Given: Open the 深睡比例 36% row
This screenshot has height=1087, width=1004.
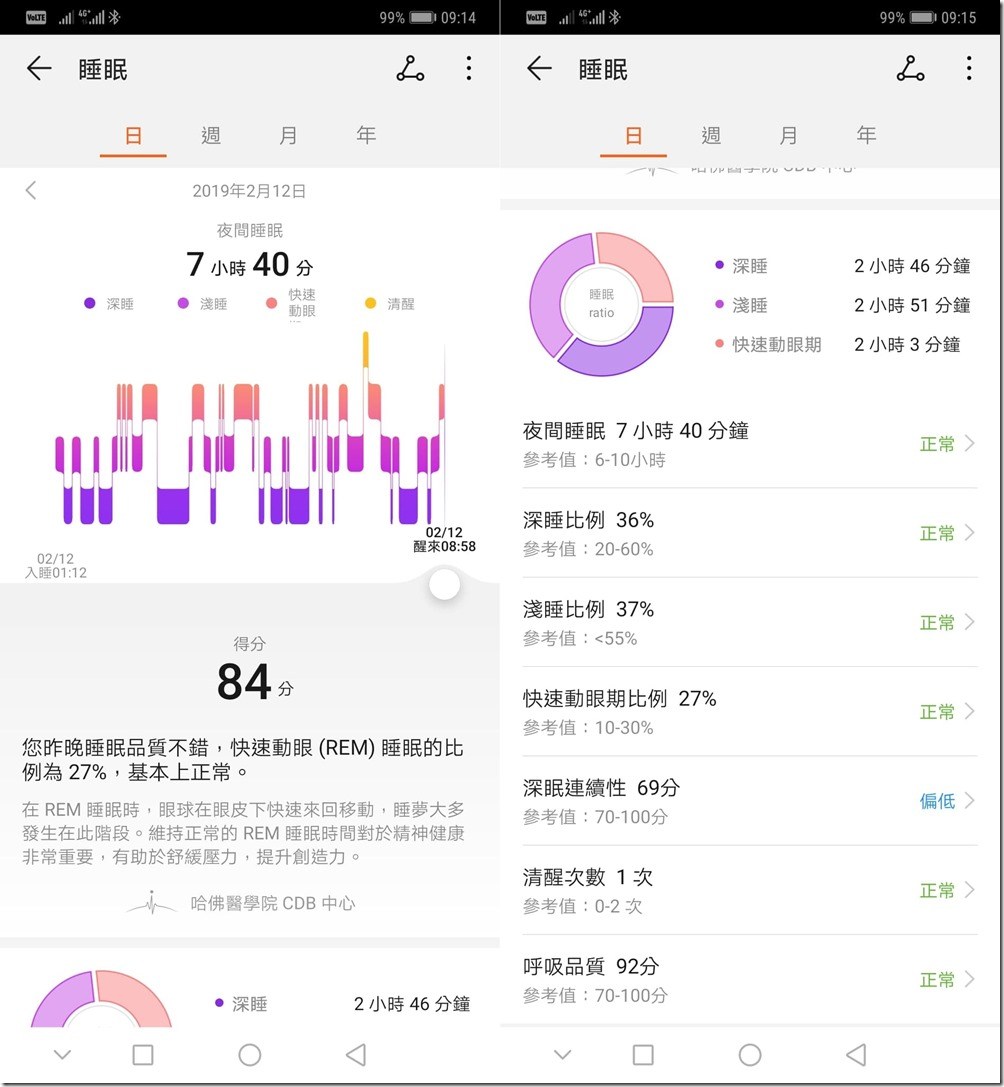Looking at the screenshot, I should pyautogui.click(x=750, y=533).
